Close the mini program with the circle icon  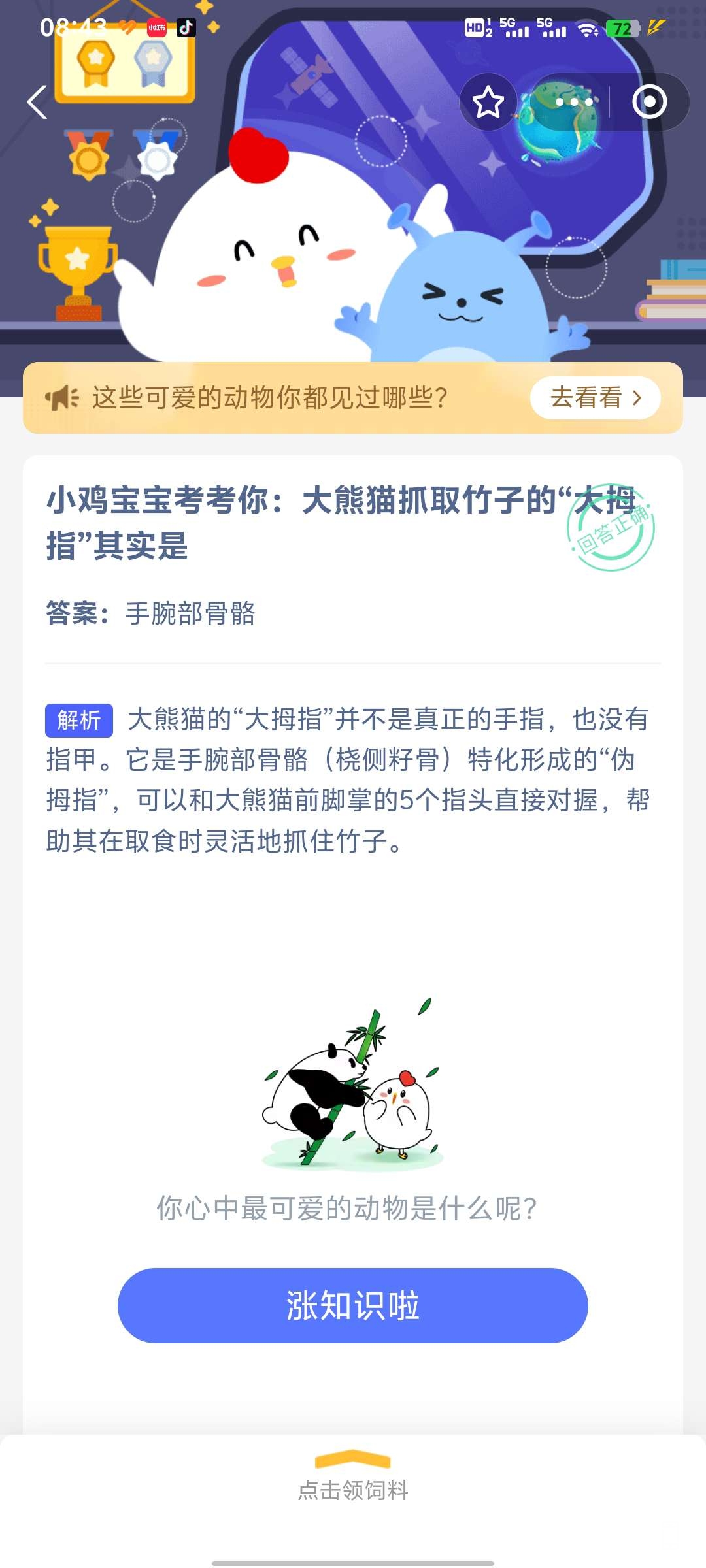pyautogui.click(x=649, y=102)
